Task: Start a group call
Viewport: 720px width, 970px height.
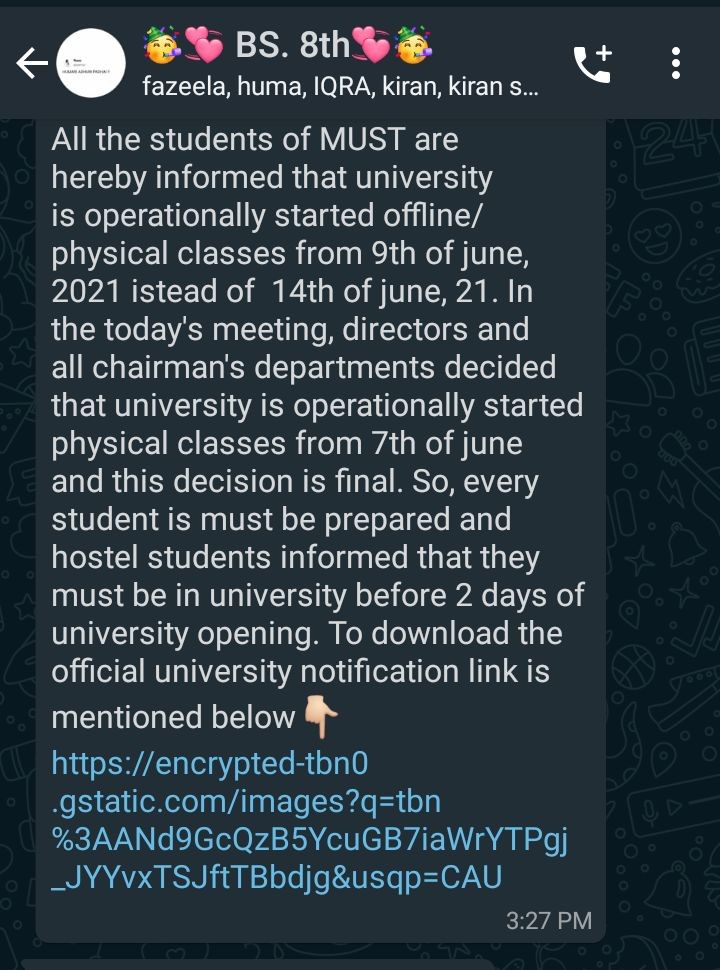Action: (593, 63)
